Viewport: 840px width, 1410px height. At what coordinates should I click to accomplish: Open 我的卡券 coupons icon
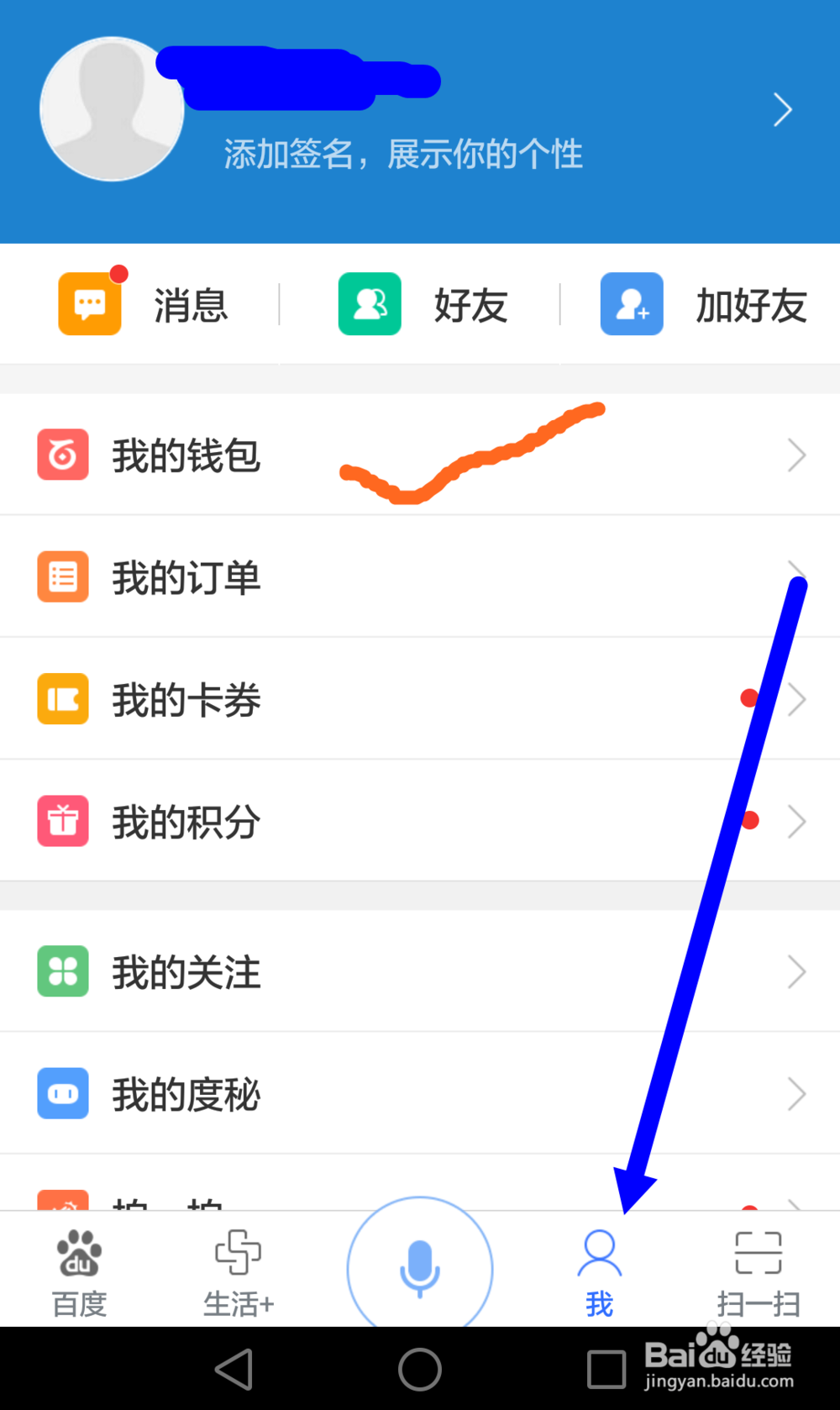click(62, 698)
